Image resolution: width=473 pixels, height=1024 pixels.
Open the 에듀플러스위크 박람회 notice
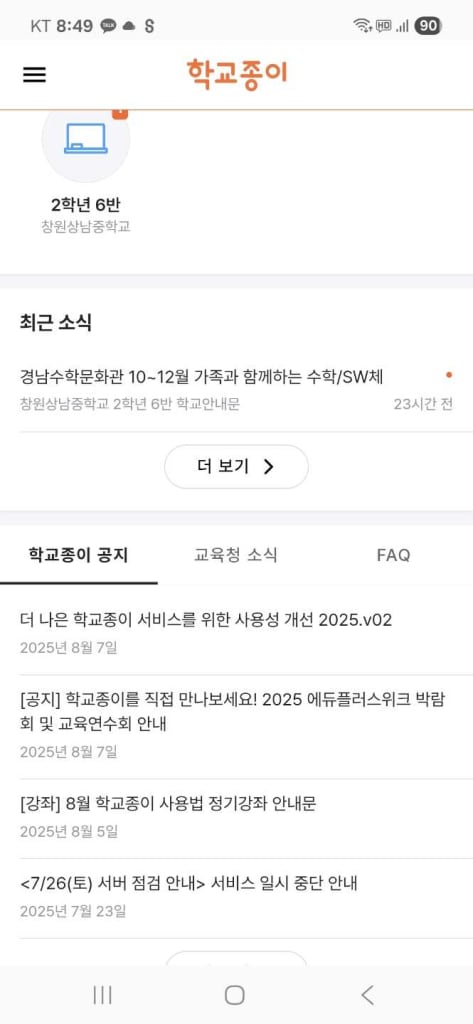click(236, 726)
